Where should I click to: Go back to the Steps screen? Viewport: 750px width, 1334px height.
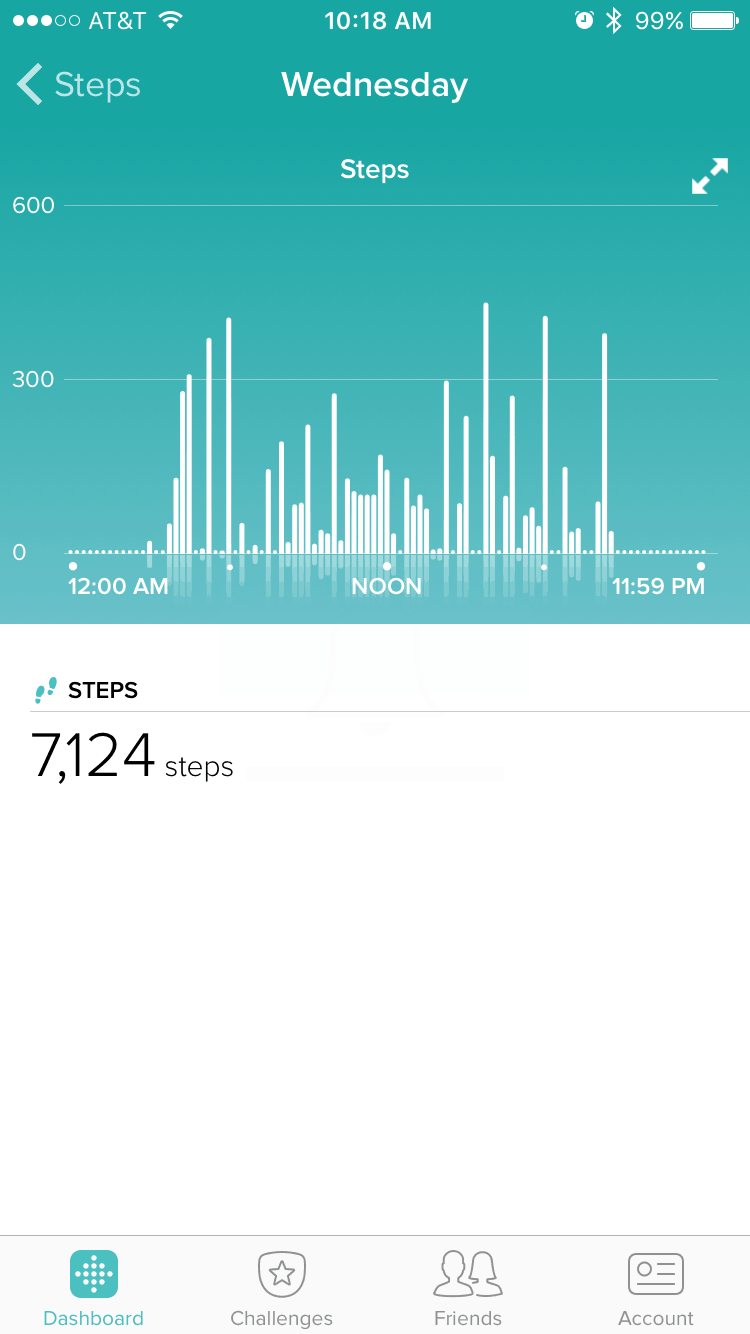click(x=79, y=85)
